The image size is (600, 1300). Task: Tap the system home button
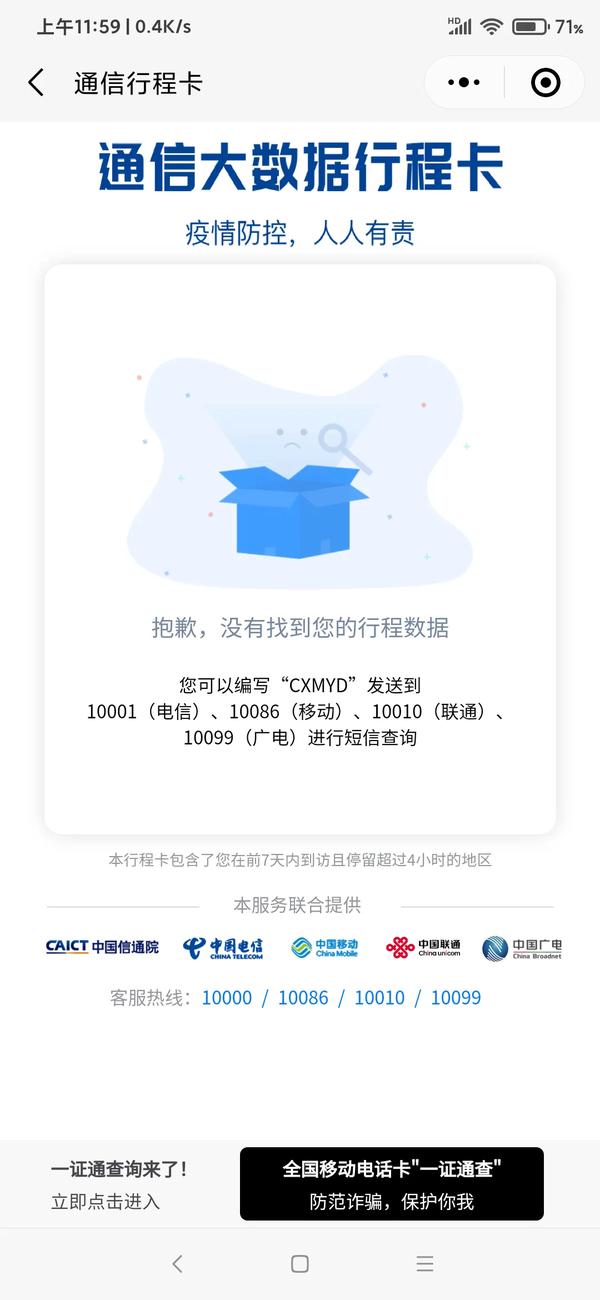click(x=299, y=1264)
